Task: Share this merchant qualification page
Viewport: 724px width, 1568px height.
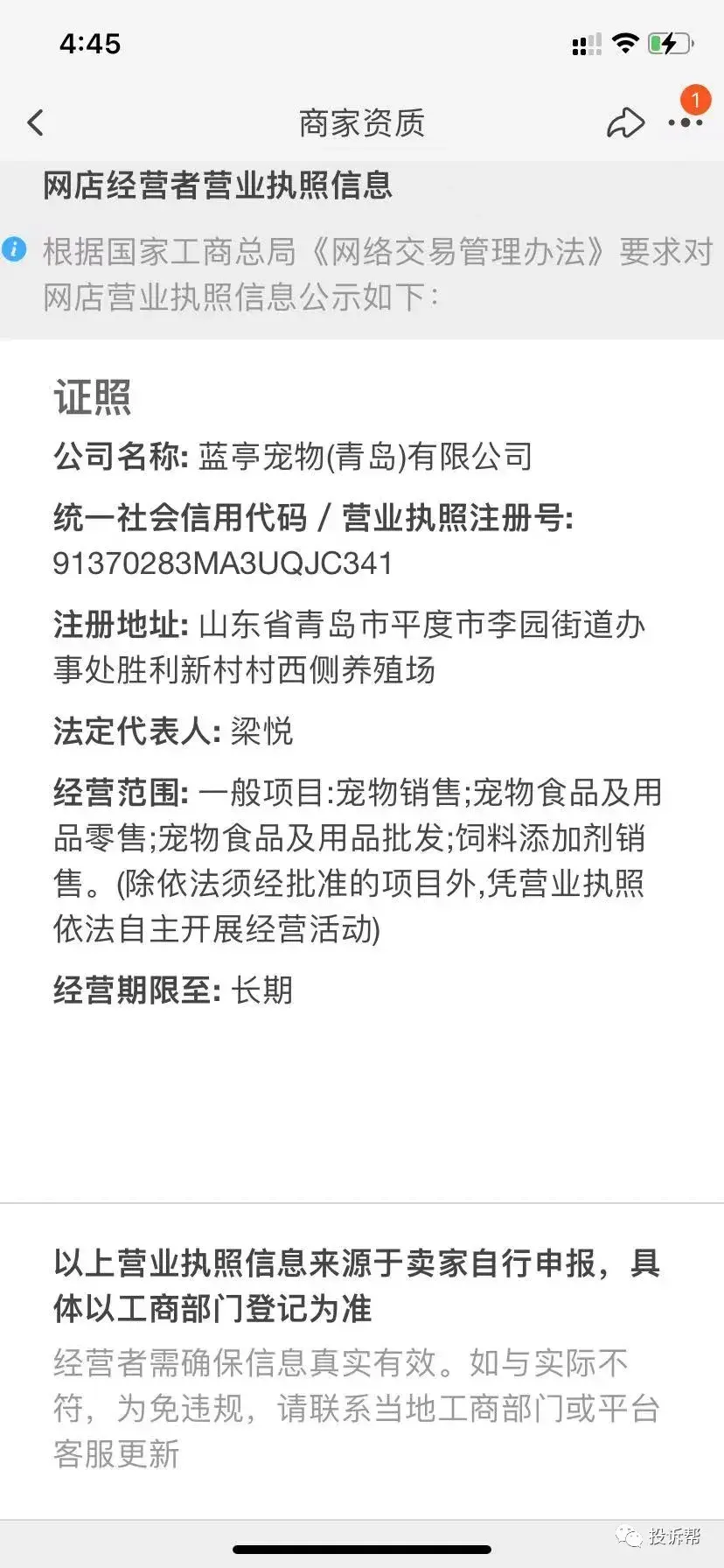Action: coord(625,122)
